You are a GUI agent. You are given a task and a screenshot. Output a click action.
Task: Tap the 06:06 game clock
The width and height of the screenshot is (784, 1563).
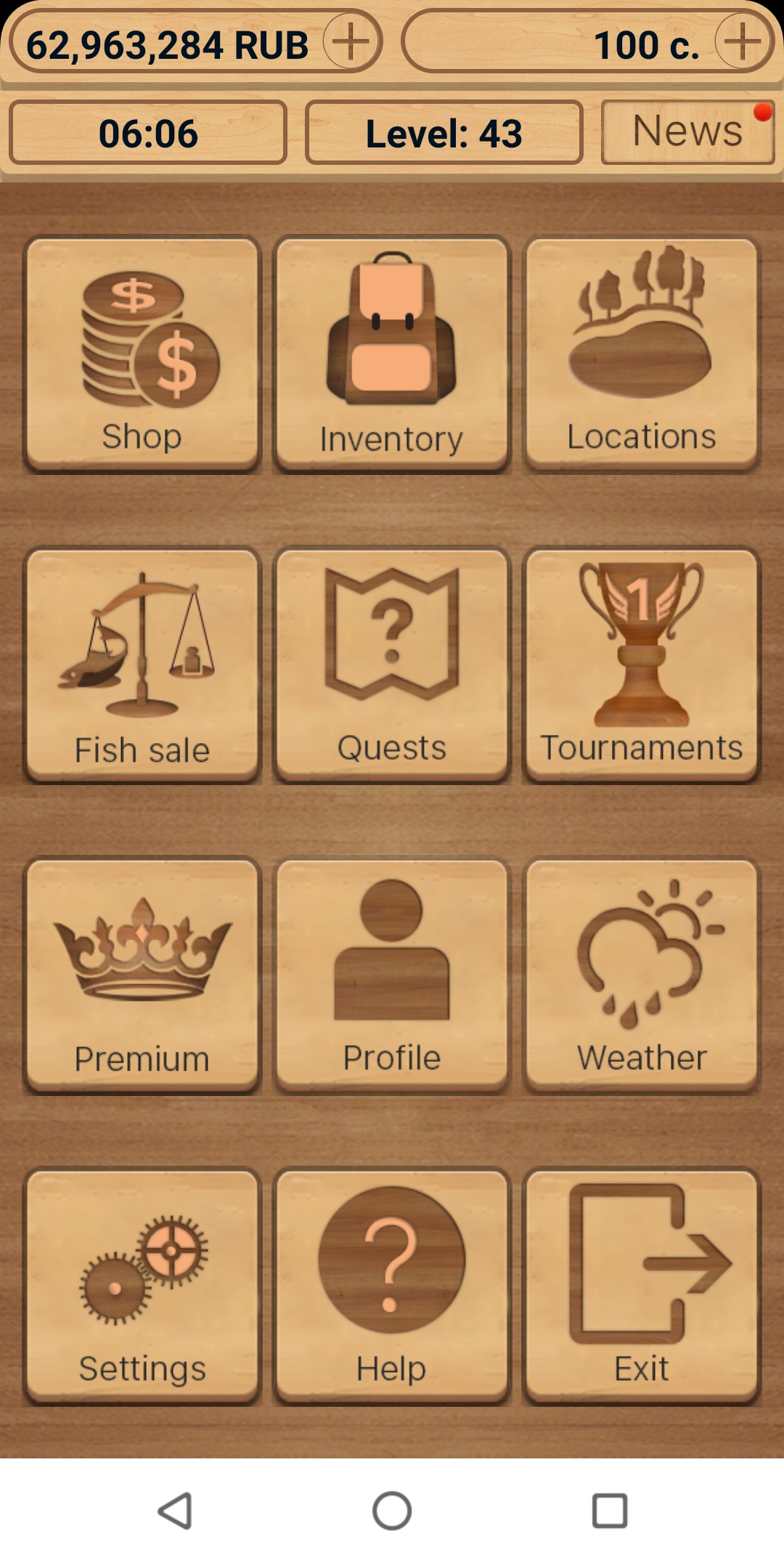pos(147,132)
